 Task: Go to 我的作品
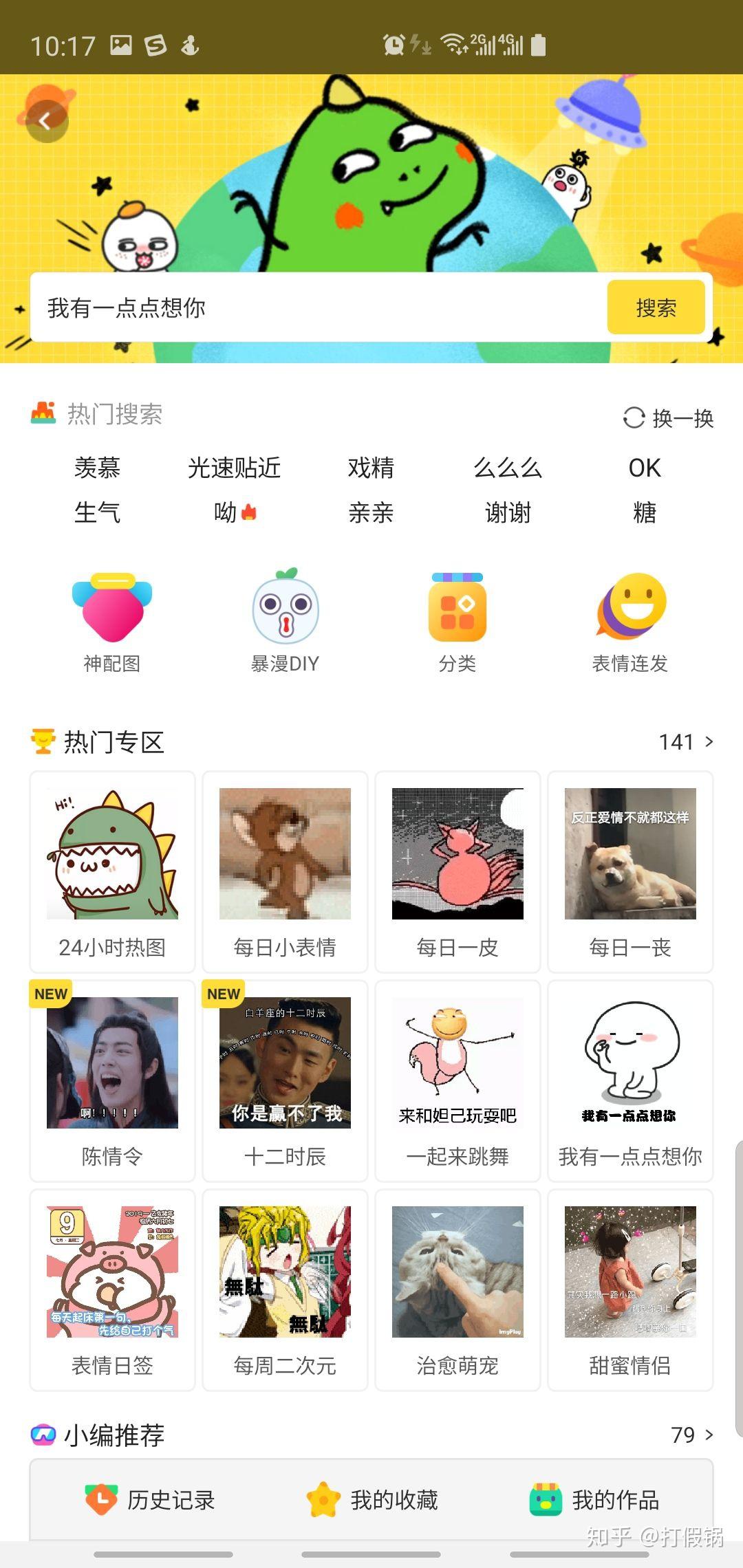(x=595, y=1500)
